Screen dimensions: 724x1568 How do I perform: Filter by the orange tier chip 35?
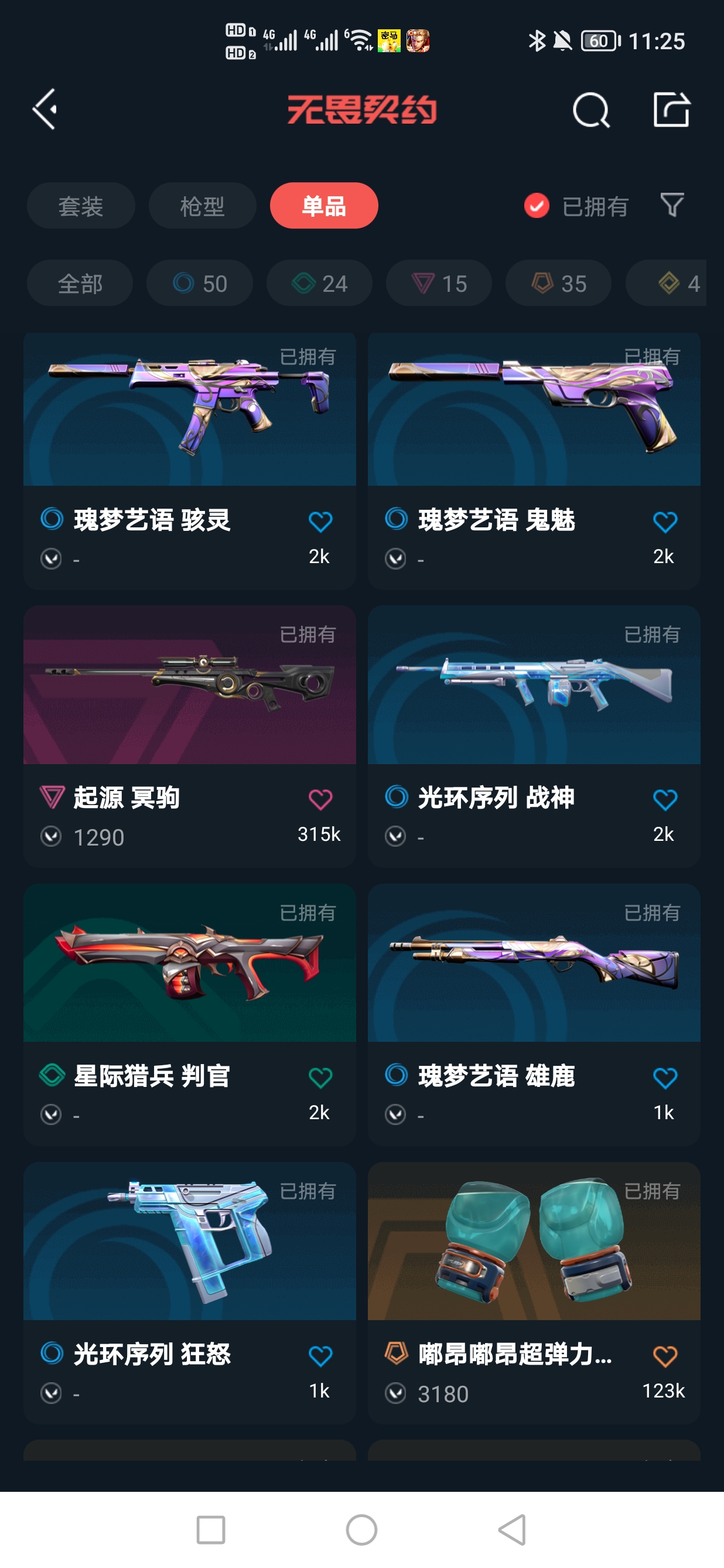coord(558,284)
